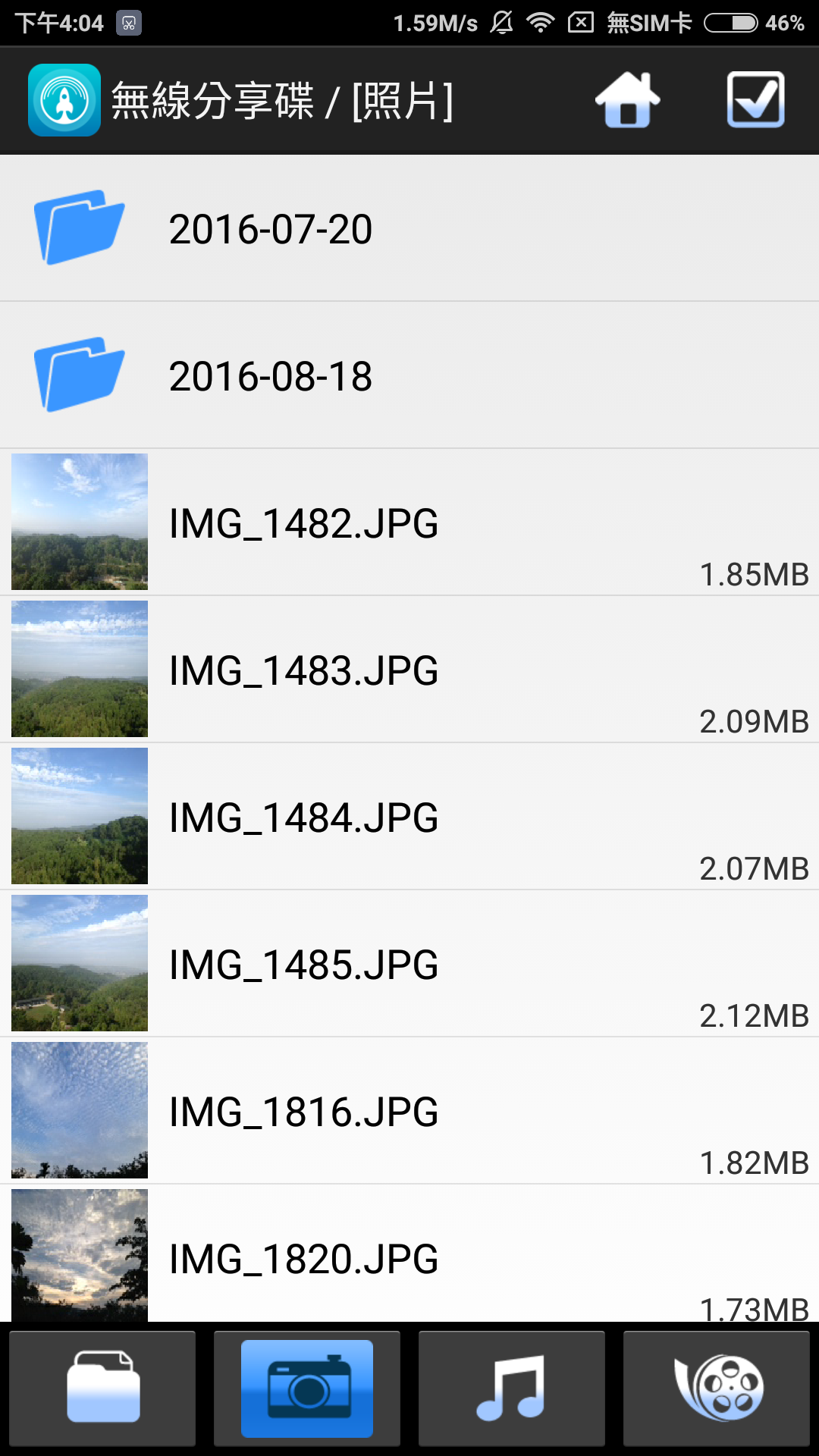819x1456 pixels.
Task: Switch to the files folder tab
Action: pos(102,1388)
